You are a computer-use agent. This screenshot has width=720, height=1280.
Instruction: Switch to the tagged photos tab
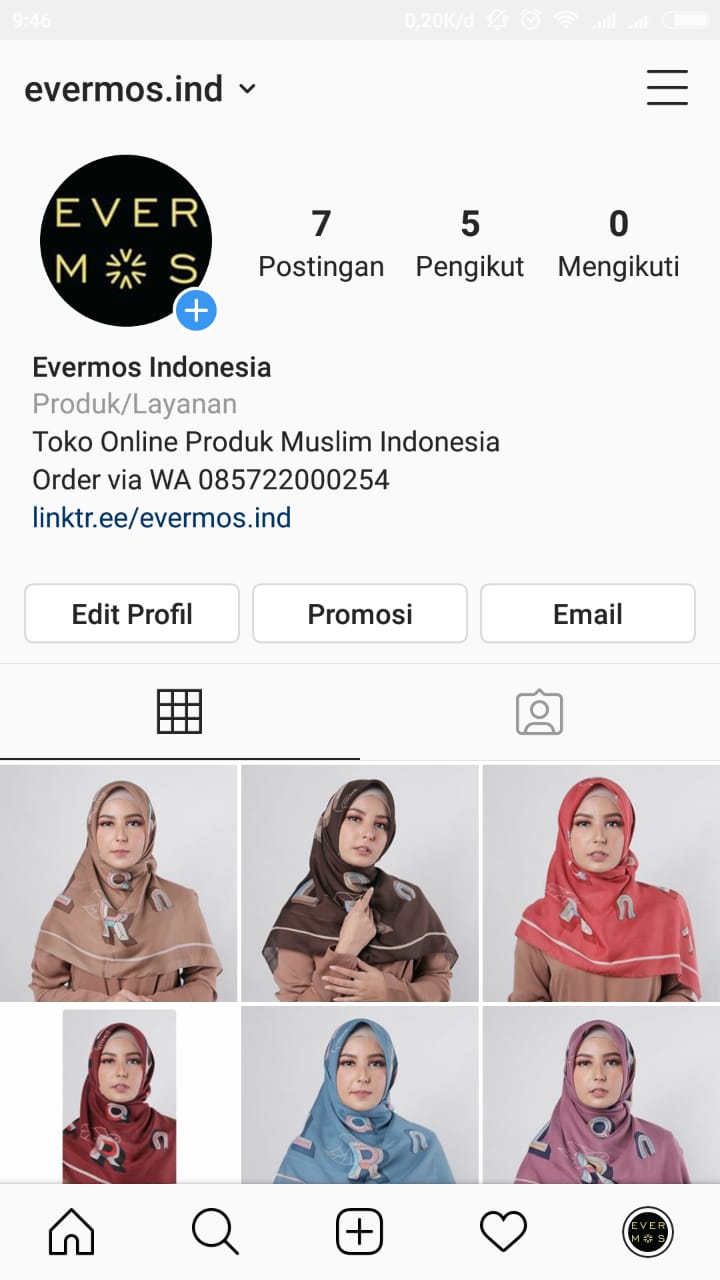(x=540, y=712)
